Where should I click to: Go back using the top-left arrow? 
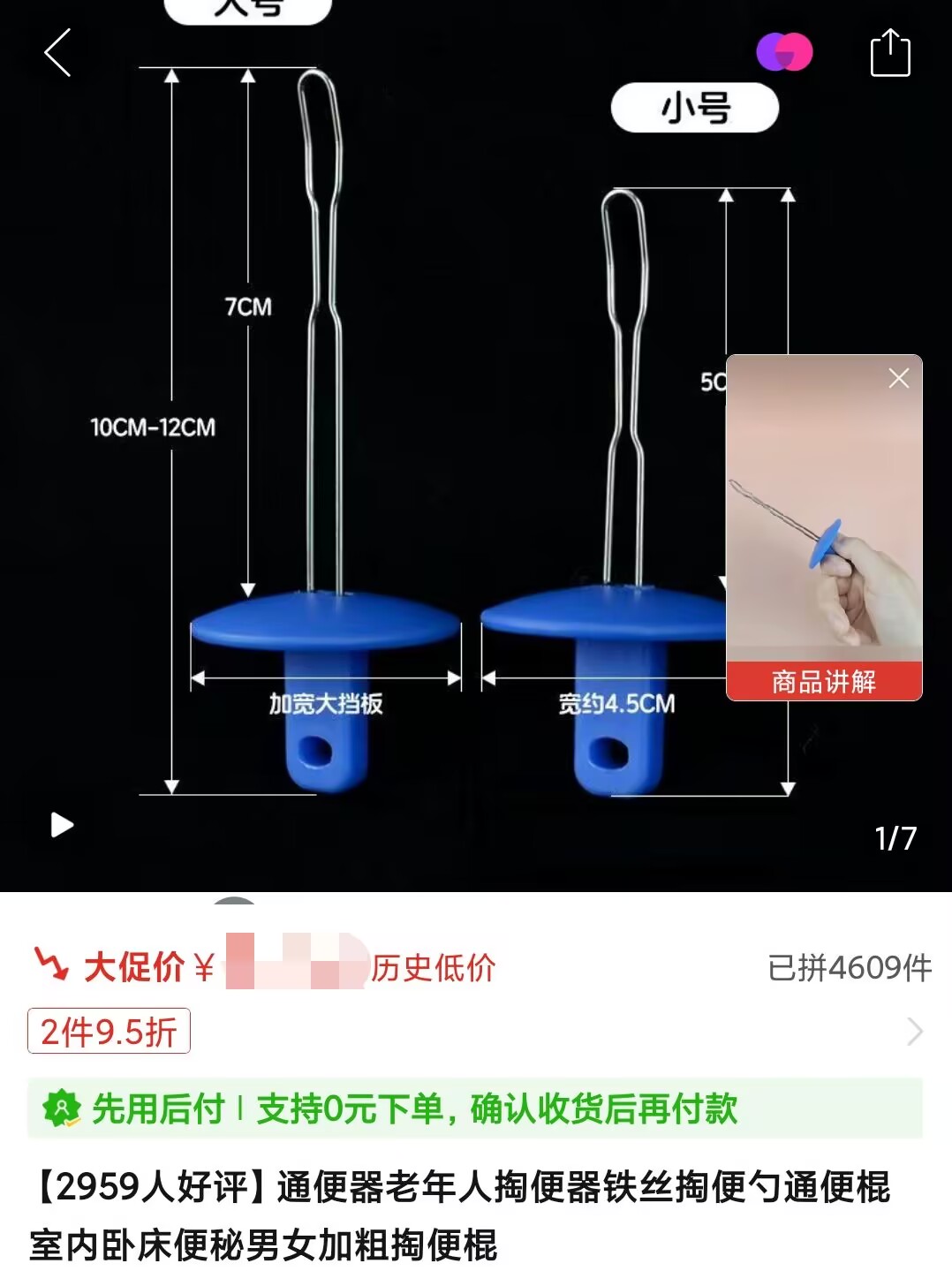pos(58,53)
